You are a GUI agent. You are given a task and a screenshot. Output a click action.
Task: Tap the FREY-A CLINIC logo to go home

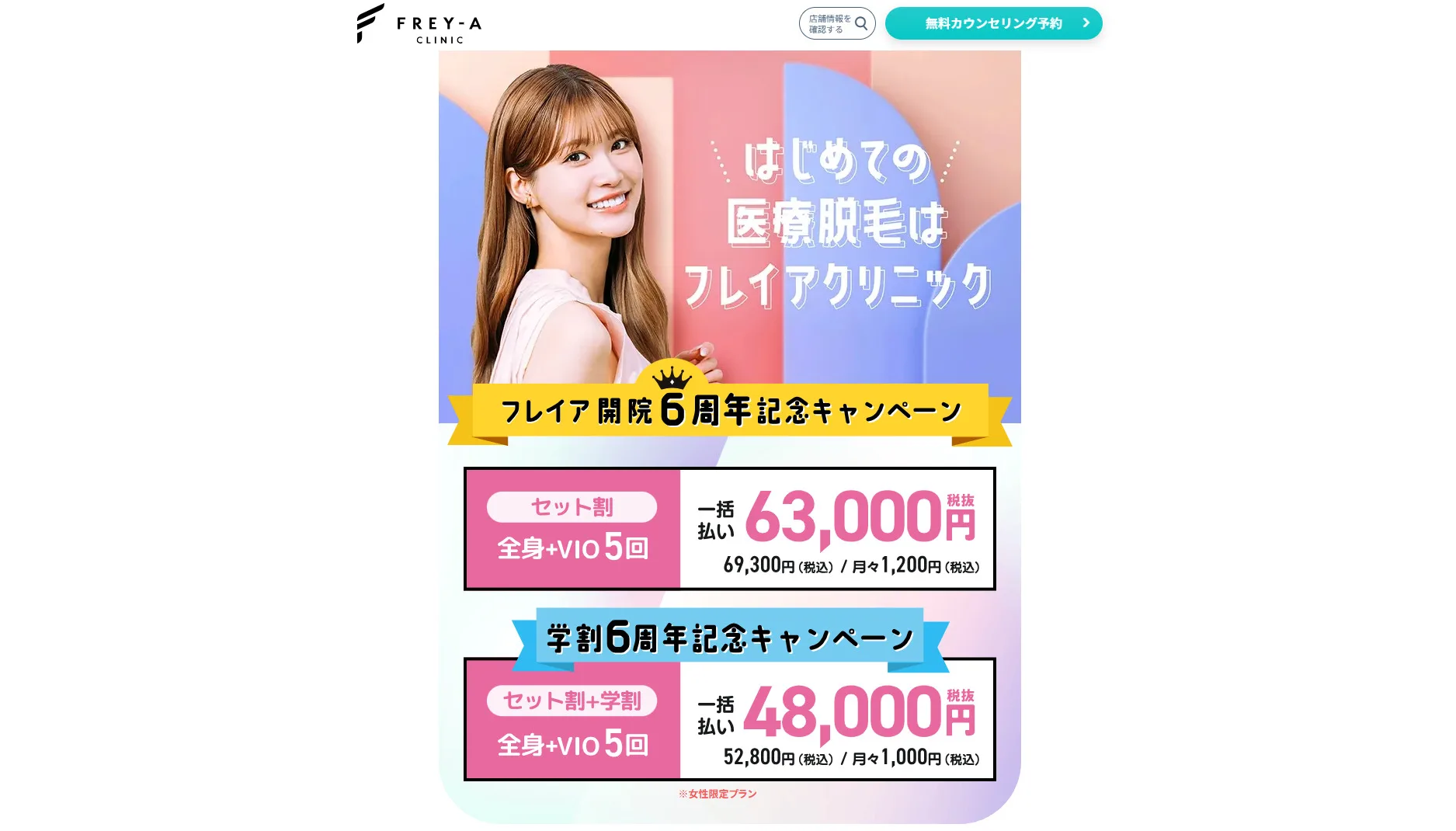419,24
